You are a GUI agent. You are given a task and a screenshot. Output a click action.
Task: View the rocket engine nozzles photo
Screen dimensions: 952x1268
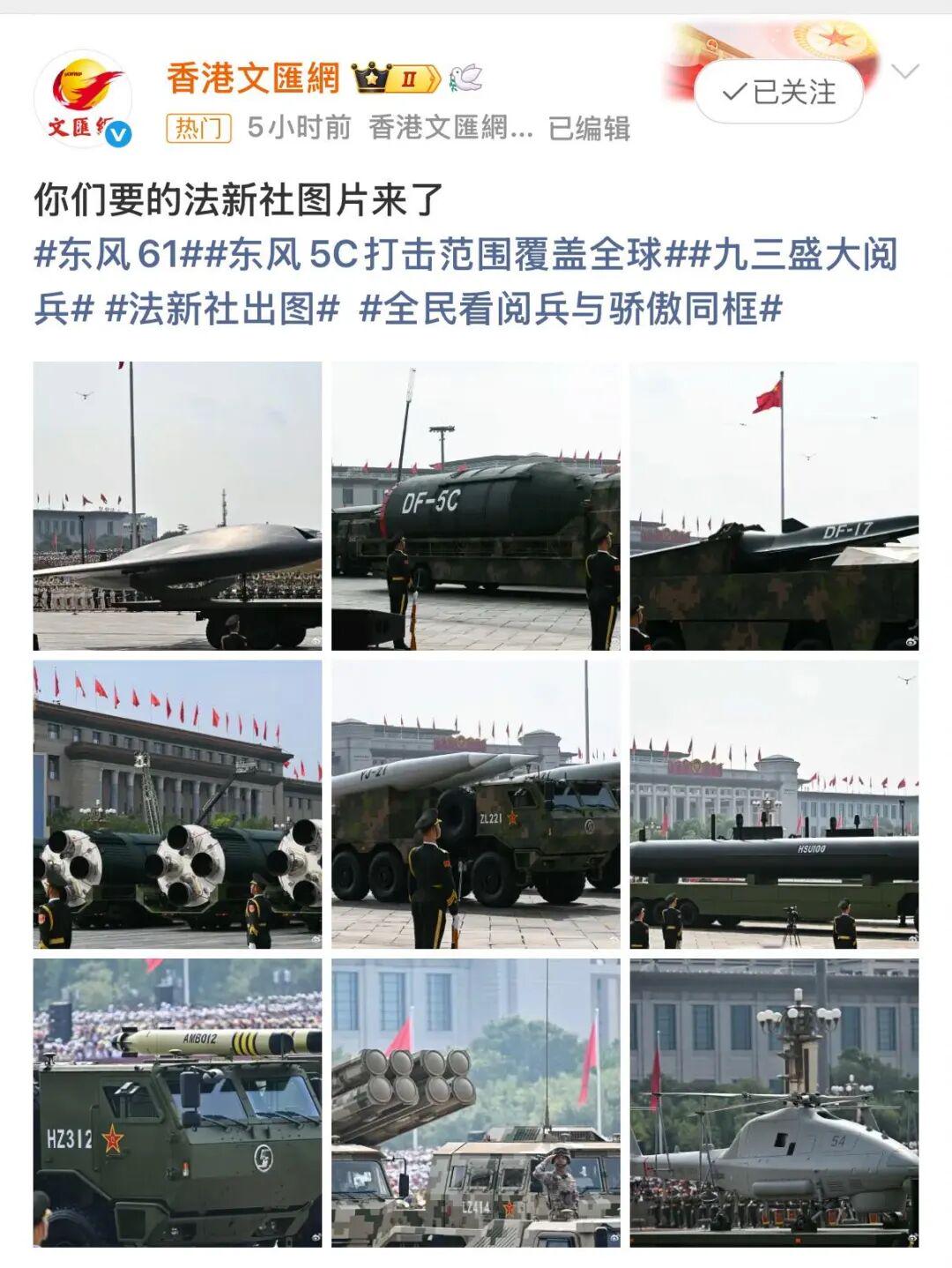177,804
